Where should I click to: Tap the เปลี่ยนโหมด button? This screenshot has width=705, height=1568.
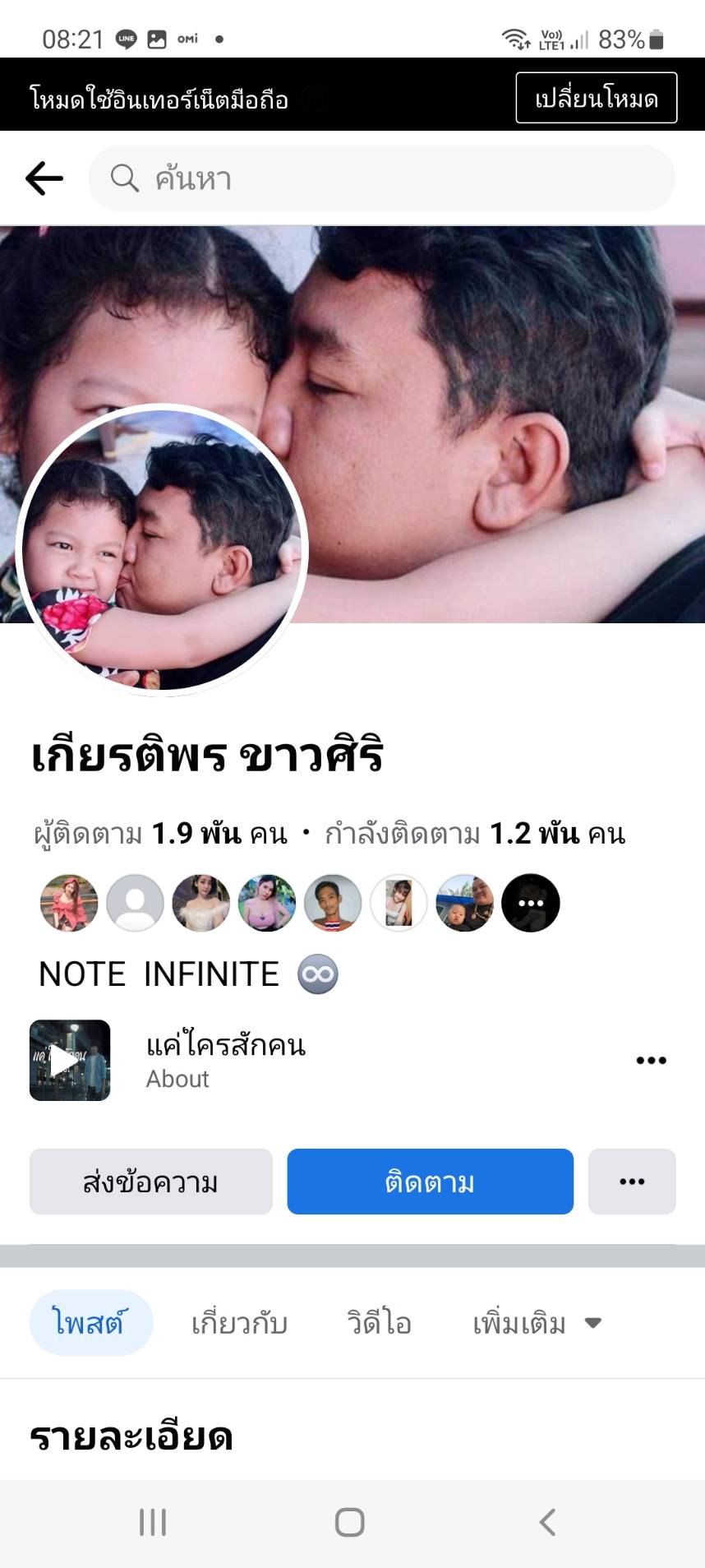[596, 98]
